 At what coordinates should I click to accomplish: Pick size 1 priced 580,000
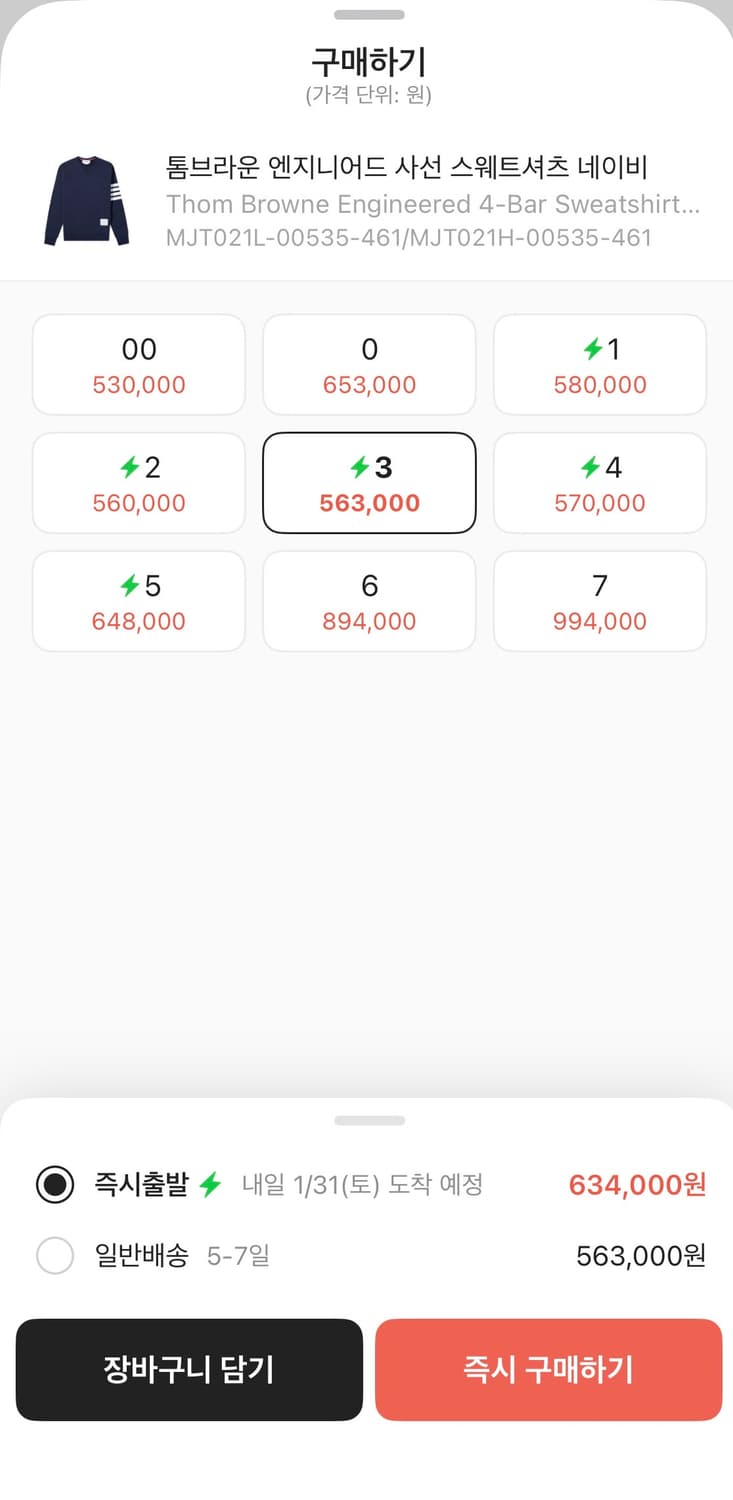pos(600,365)
